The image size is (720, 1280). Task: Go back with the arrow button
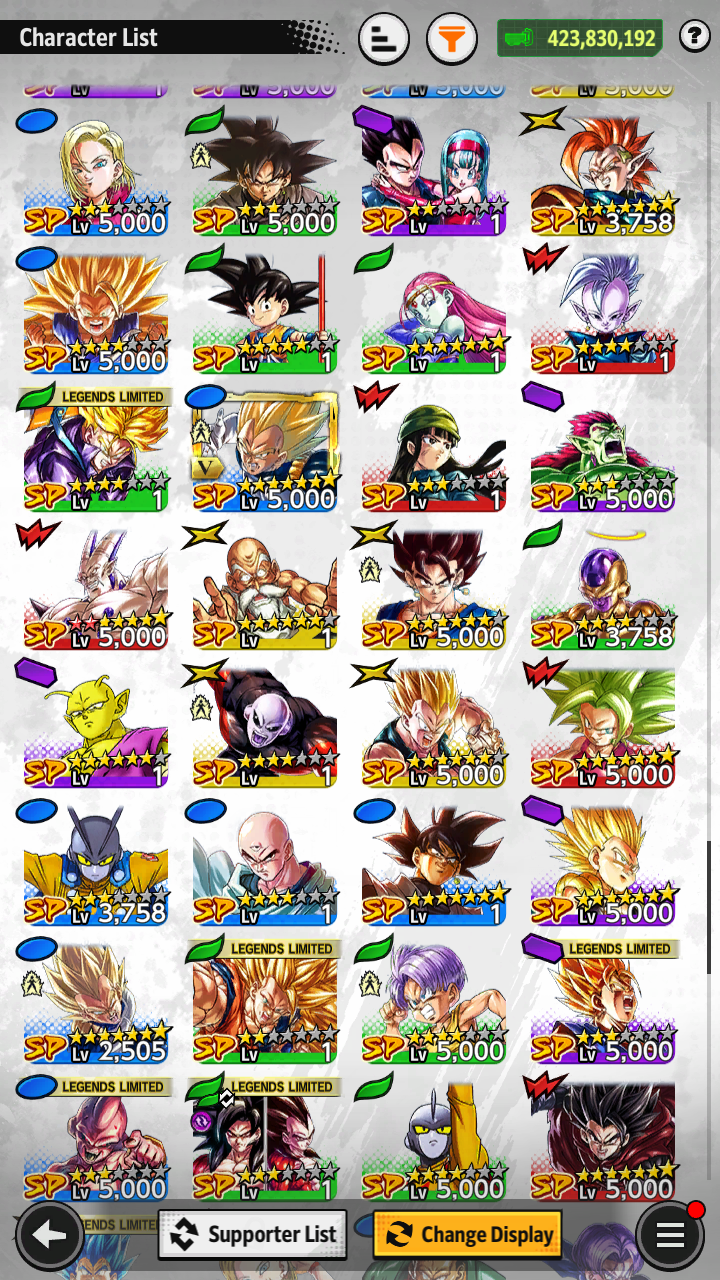(x=48, y=1236)
